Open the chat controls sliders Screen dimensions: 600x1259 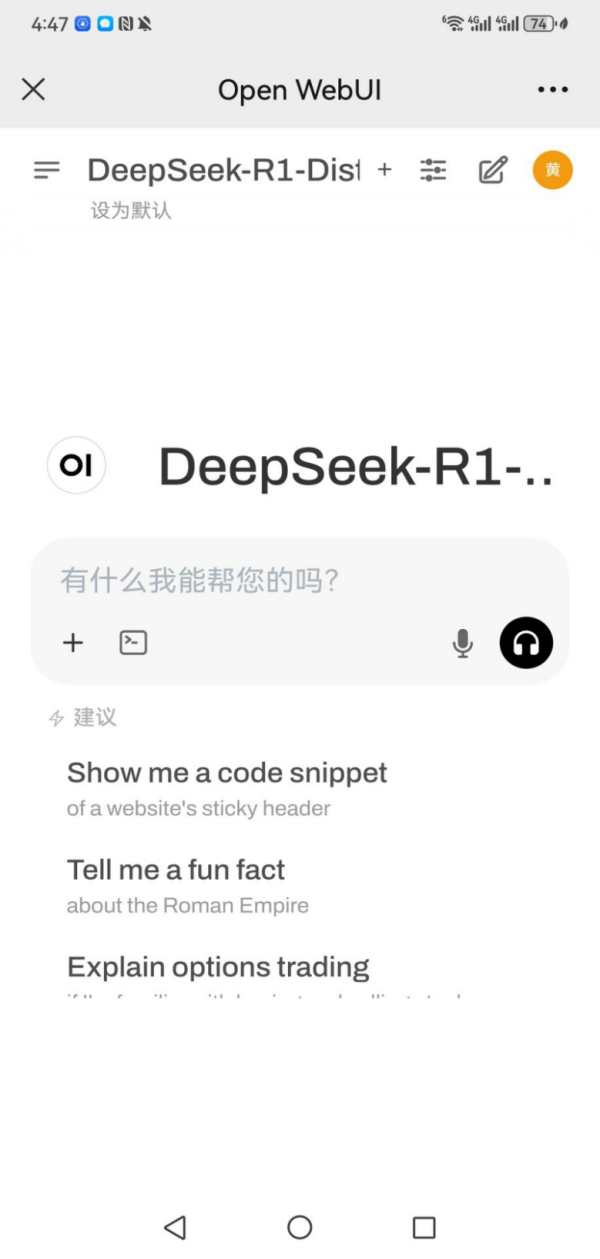click(x=433, y=170)
